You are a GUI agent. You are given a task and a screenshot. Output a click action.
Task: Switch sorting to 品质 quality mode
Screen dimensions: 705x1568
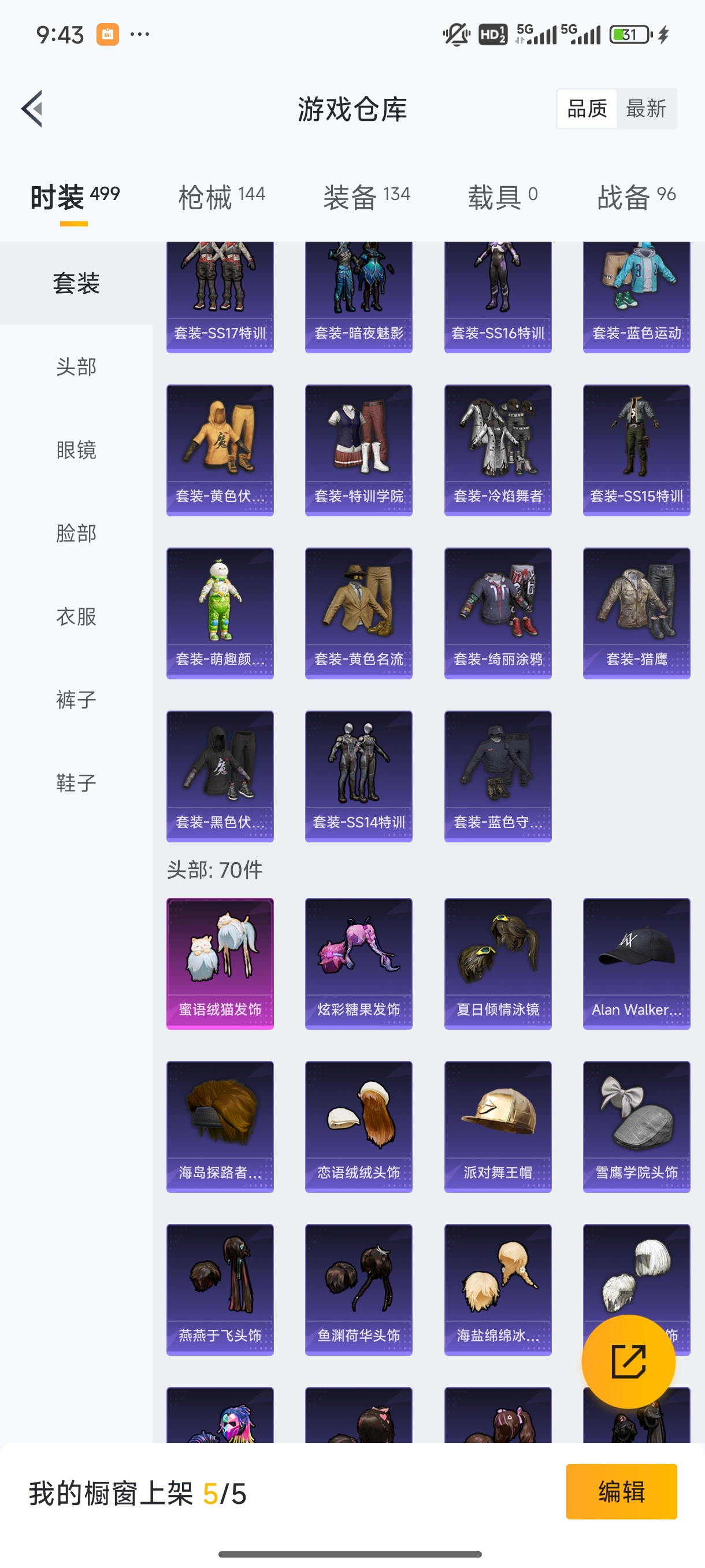coord(587,108)
